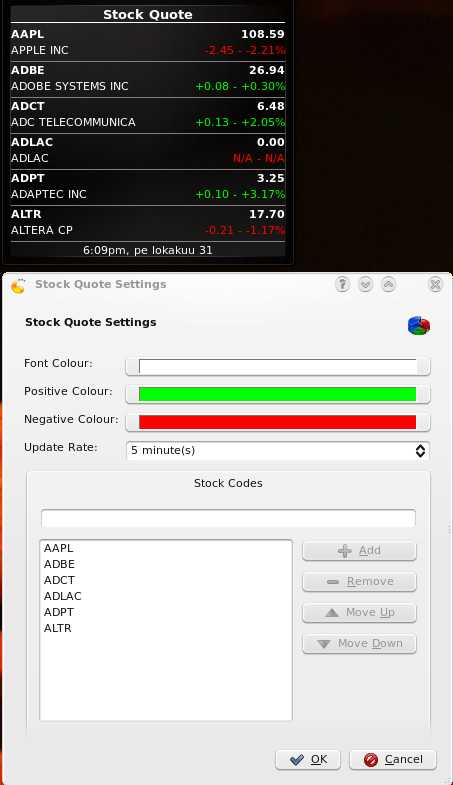The height and width of the screenshot is (785, 453).
Task: Focus the stock code text field
Action: click(x=228, y=518)
